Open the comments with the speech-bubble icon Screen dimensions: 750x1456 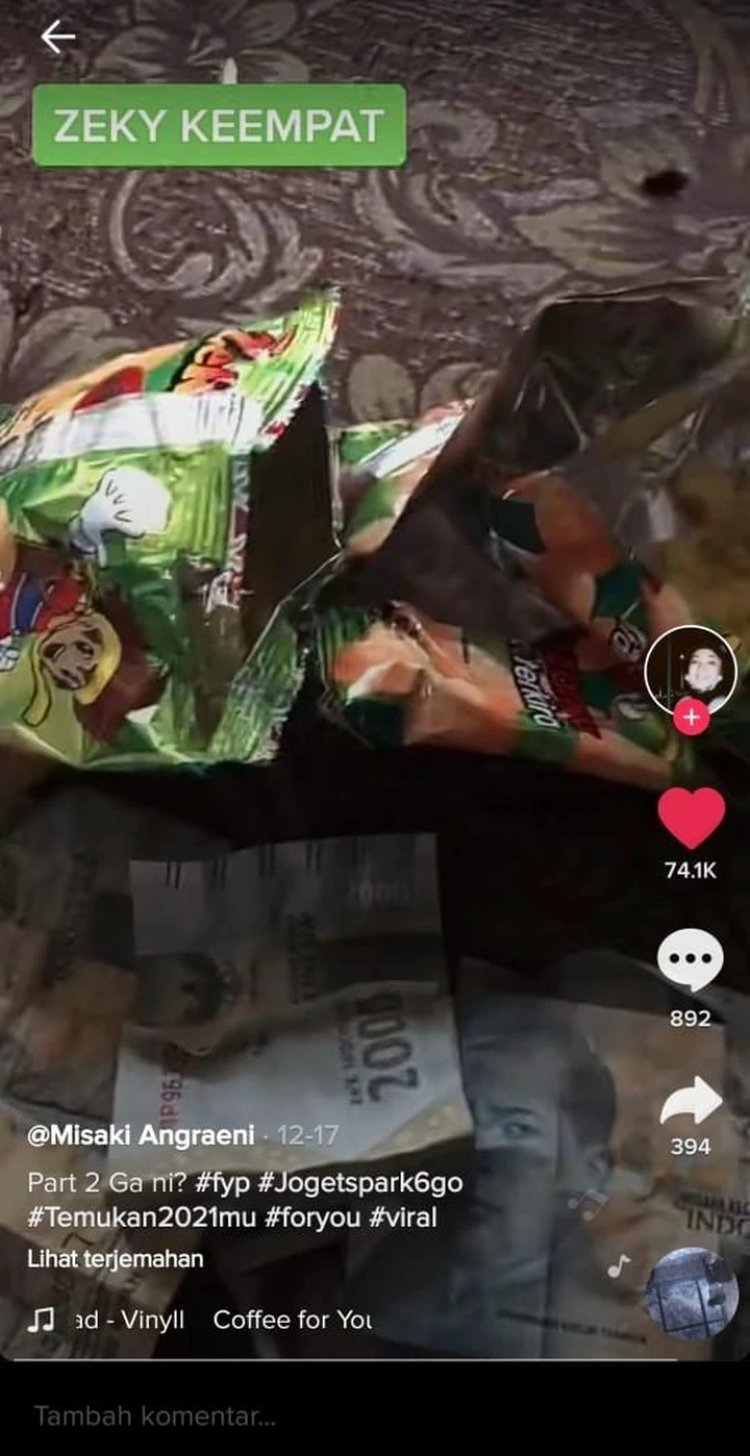click(690, 960)
